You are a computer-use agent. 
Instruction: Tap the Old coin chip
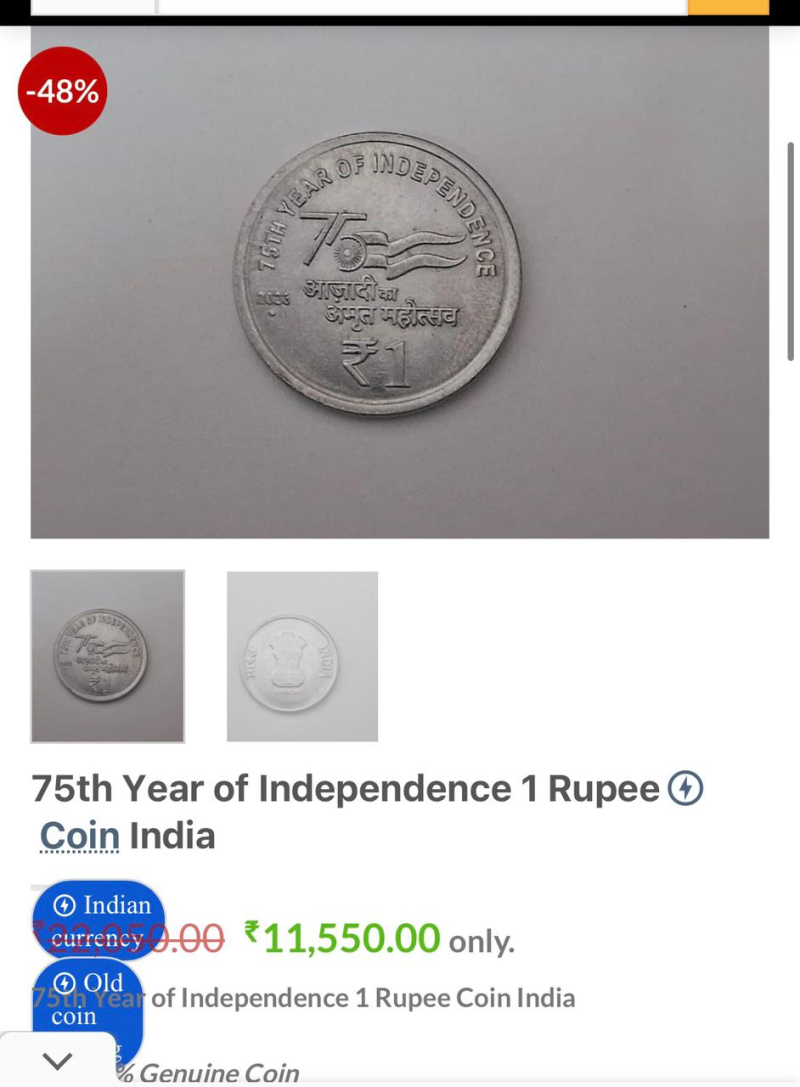click(x=87, y=998)
